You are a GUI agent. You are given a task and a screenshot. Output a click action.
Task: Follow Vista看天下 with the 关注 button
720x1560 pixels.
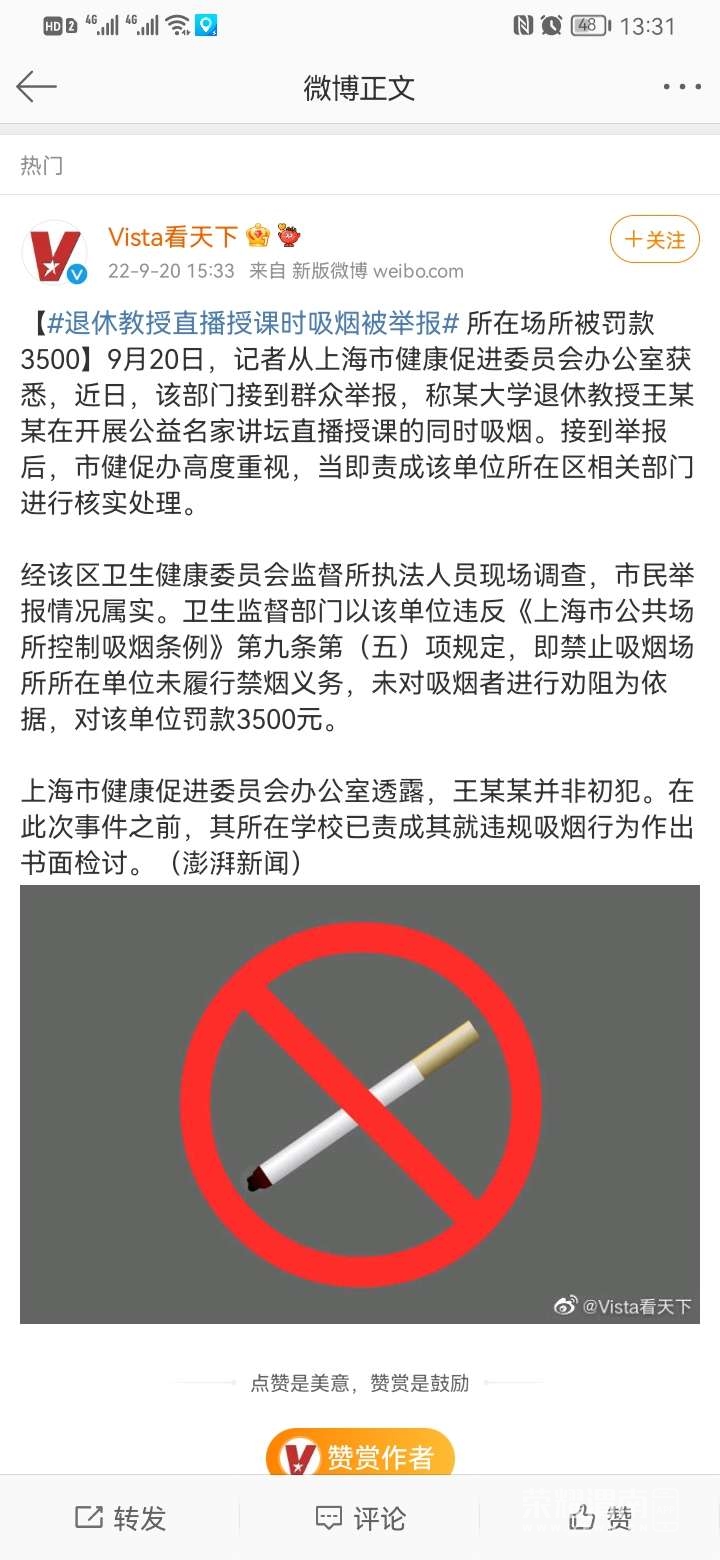(655, 240)
